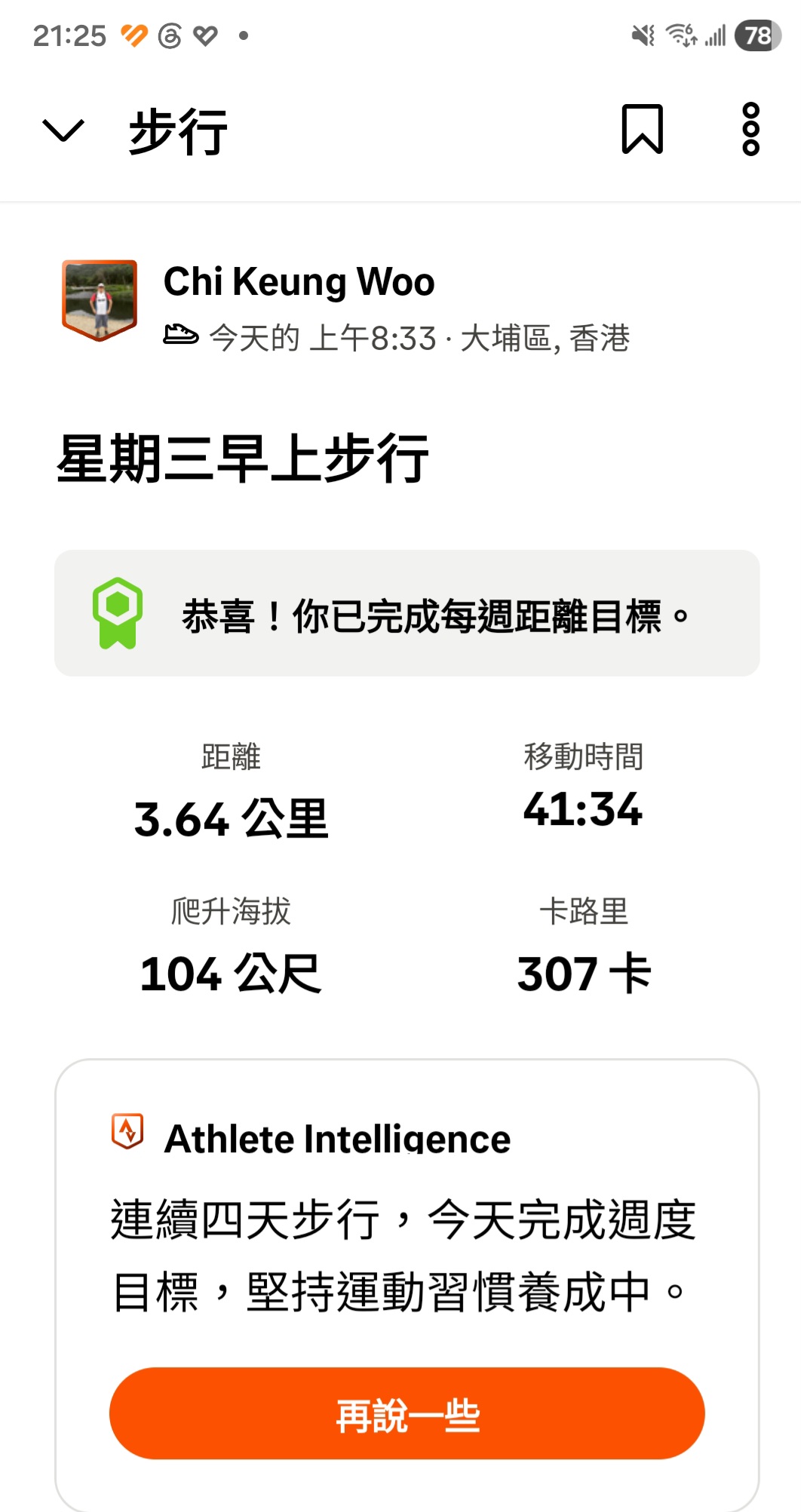This screenshot has height=1512, width=801.
Task: Collapse the activity with the down chevron
Action: [x=63, y=130]
